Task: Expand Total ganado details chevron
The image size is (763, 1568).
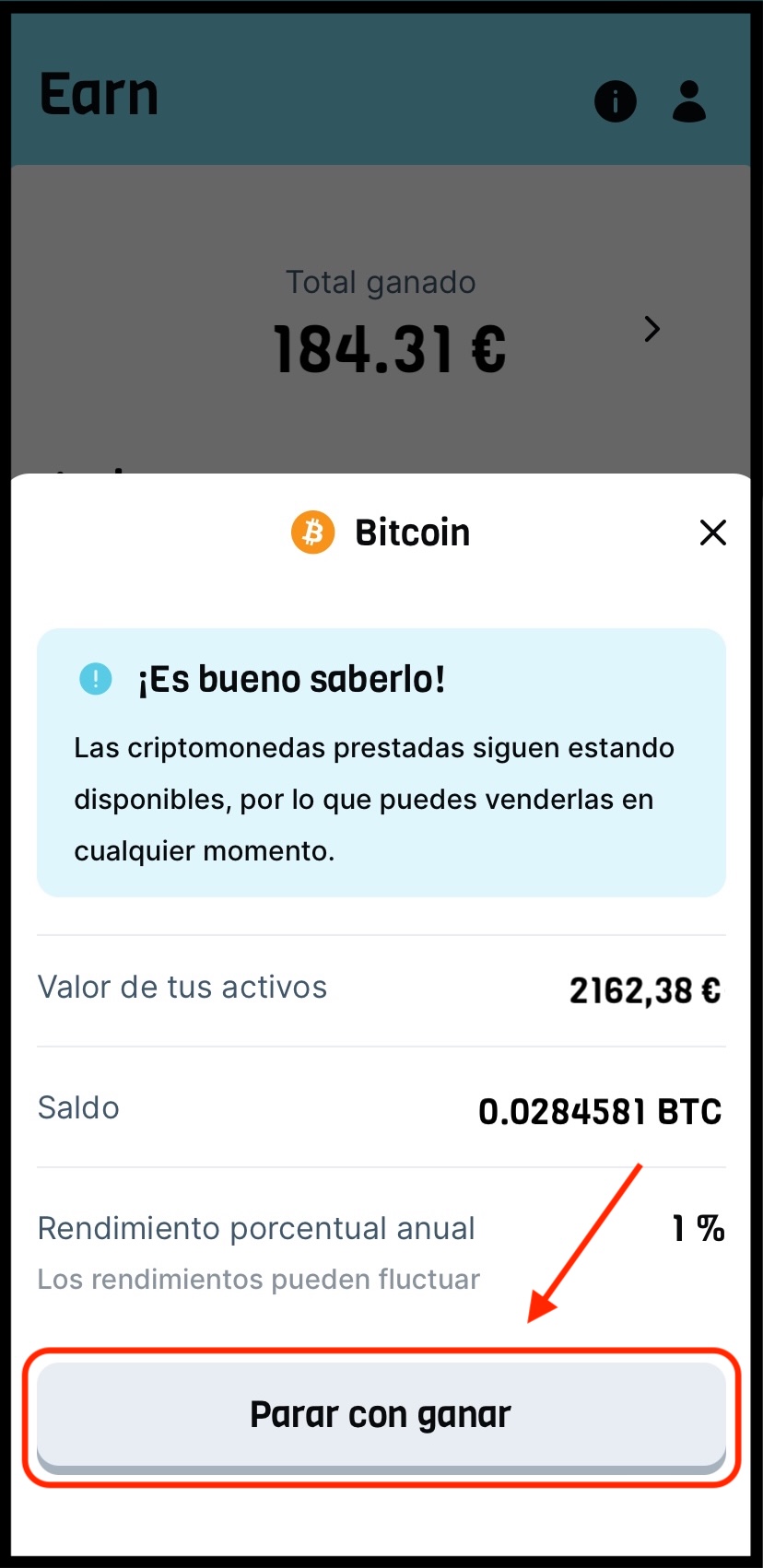Action: (x=651, y=329)
